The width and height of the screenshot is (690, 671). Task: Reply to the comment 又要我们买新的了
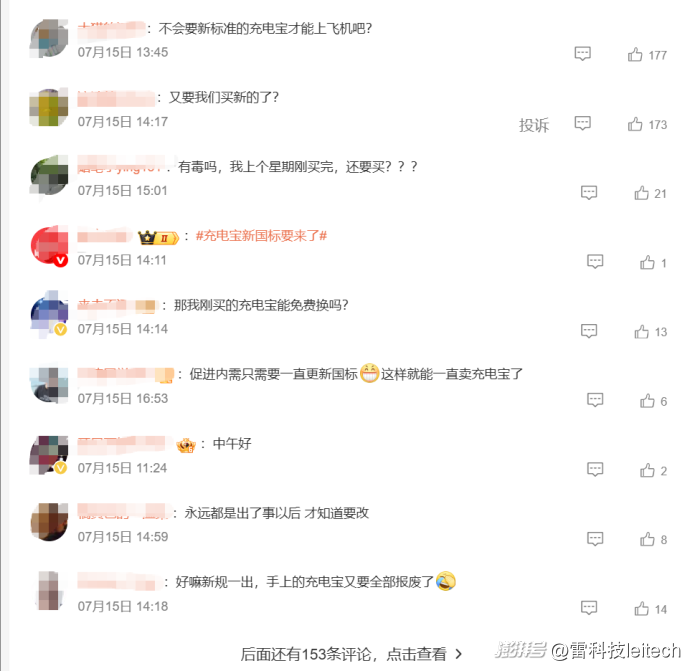coord(583,124)
